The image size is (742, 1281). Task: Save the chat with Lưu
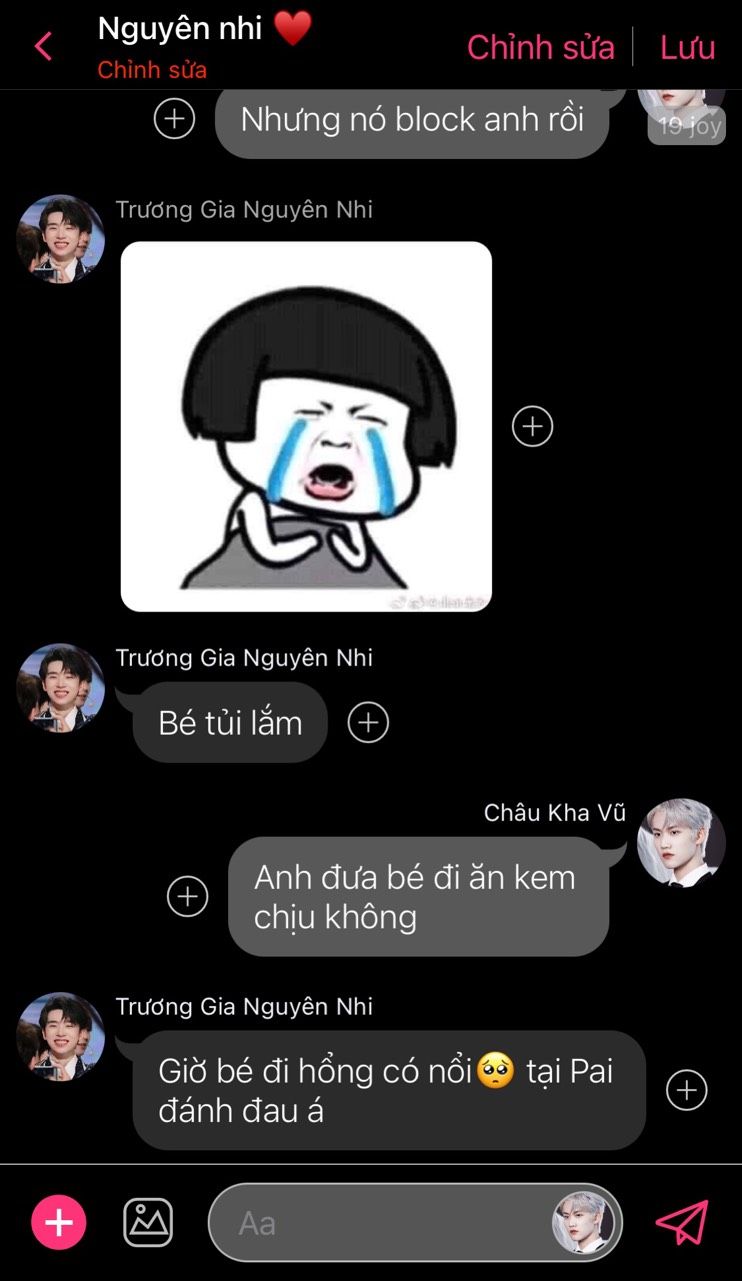click(x=688, y=47)
